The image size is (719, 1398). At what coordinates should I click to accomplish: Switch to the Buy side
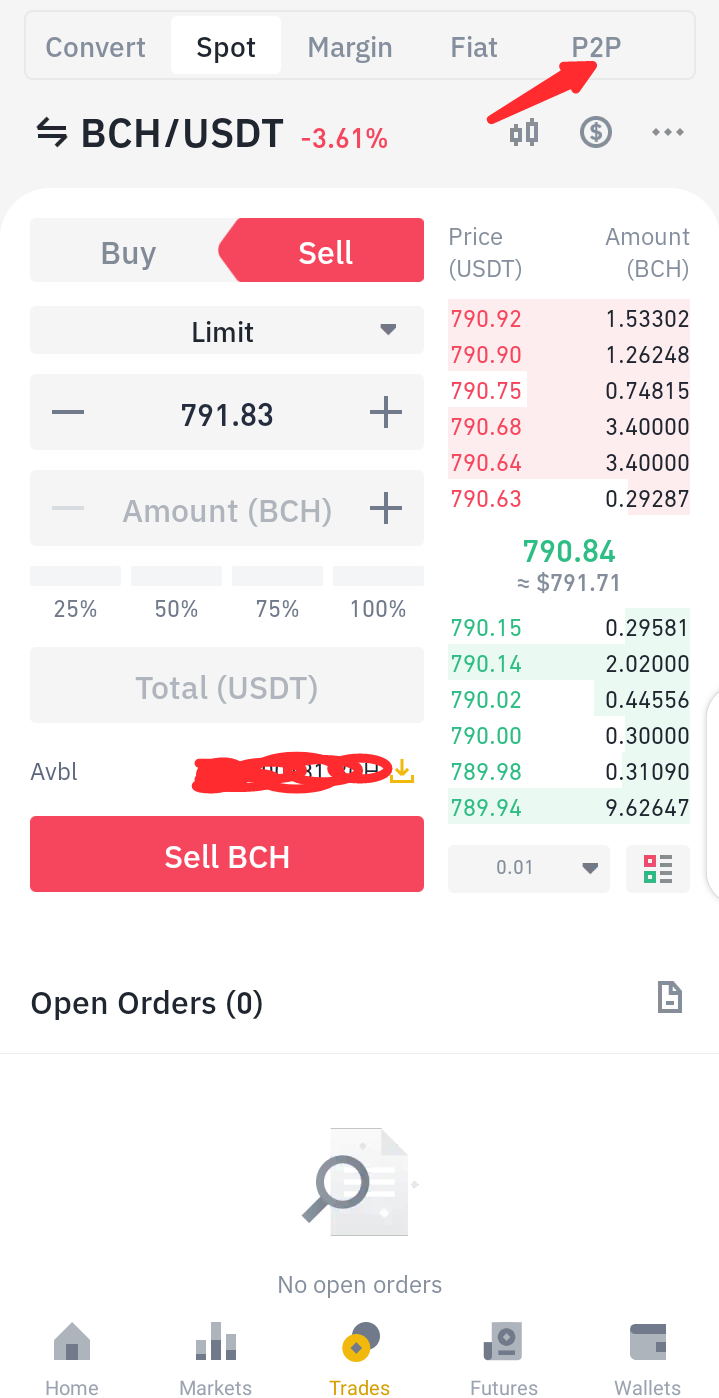[128, 253]
